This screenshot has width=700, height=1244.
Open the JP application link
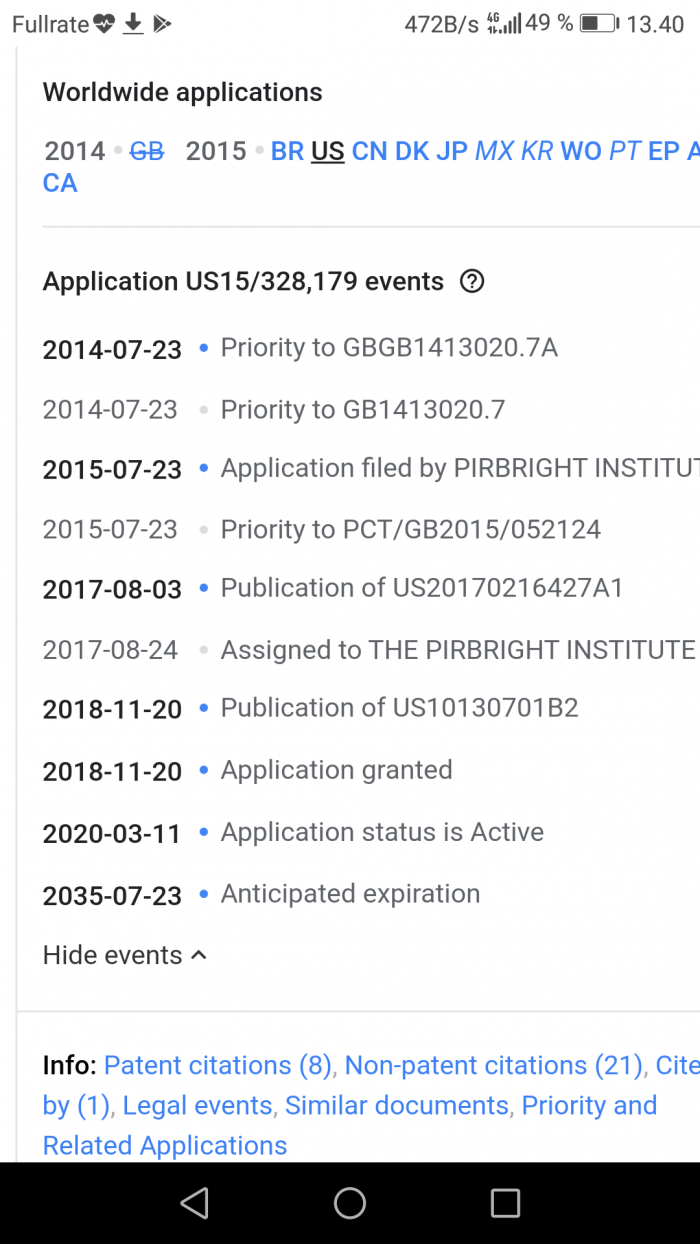click(452, 151)
